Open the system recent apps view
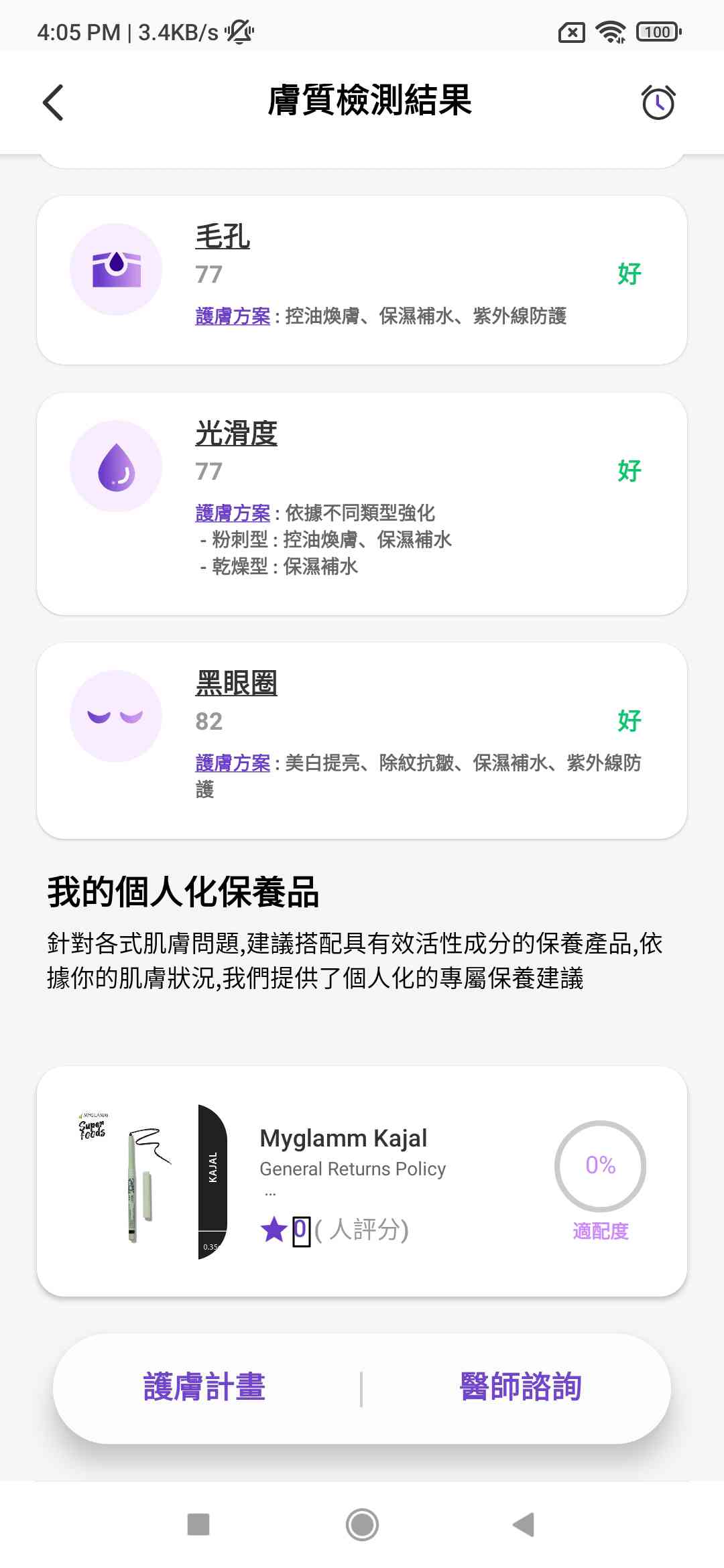Viewport: 724px width, 1568px height. click(198, 1524)
